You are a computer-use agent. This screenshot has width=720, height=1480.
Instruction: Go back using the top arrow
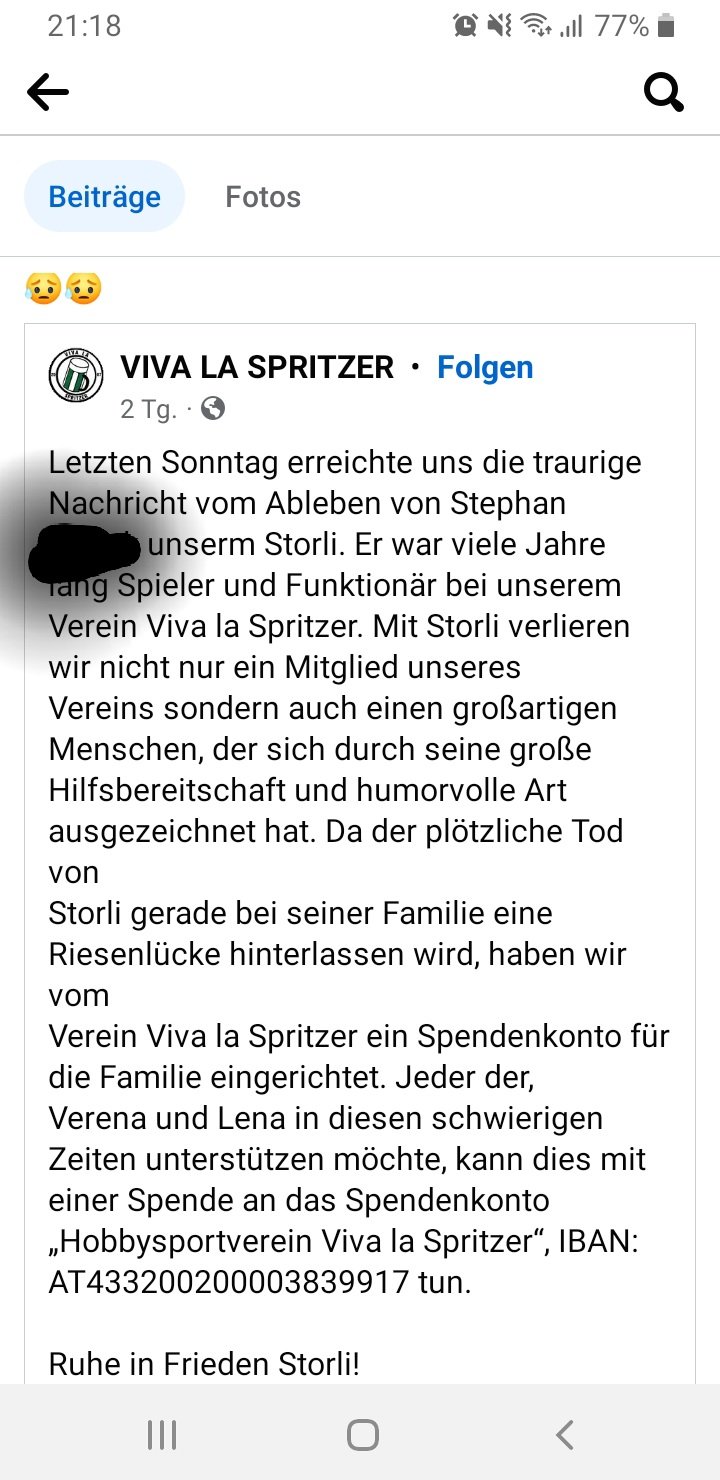point(48,93)
